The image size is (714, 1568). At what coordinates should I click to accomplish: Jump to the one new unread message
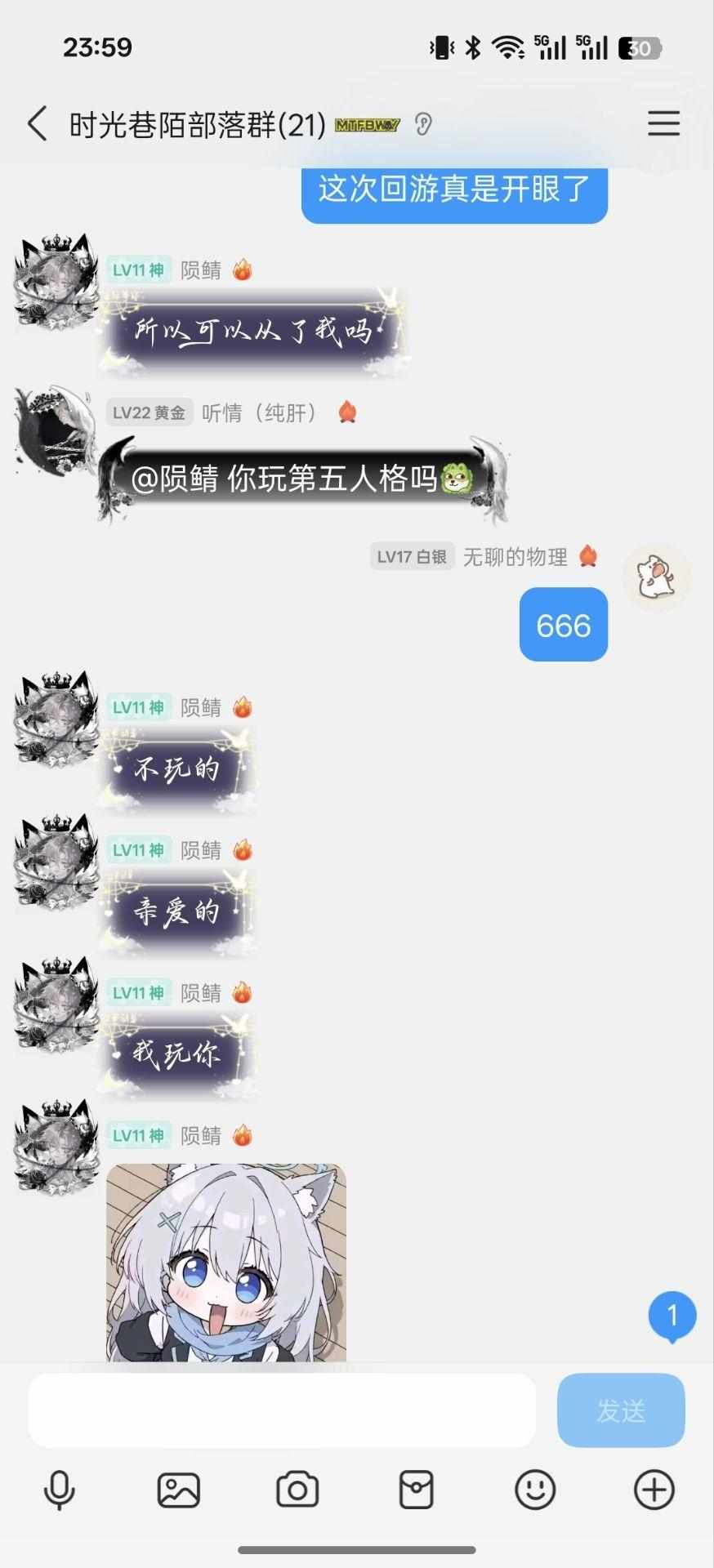point(672,1316)
